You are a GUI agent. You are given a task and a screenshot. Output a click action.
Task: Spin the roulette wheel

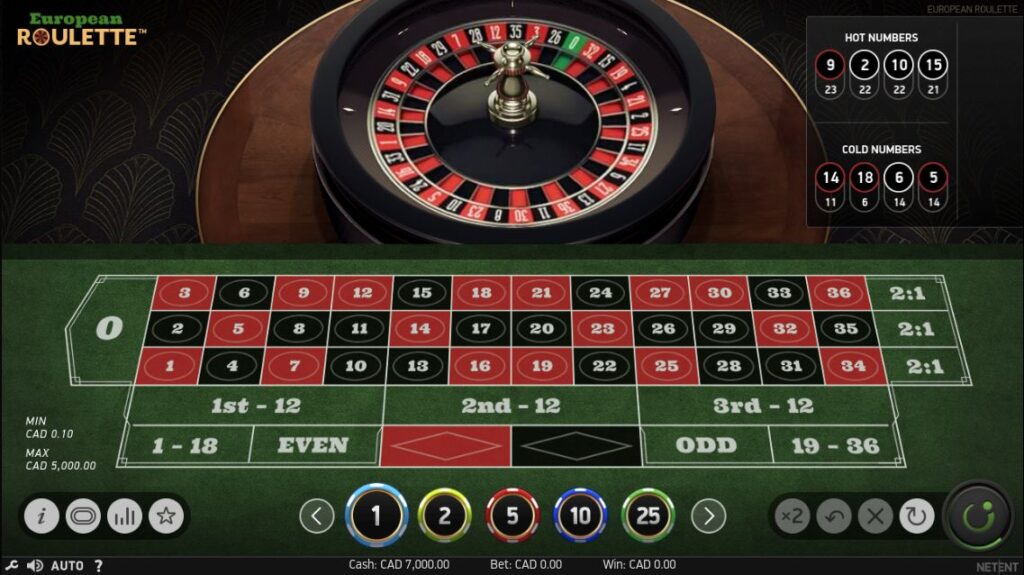978,516
